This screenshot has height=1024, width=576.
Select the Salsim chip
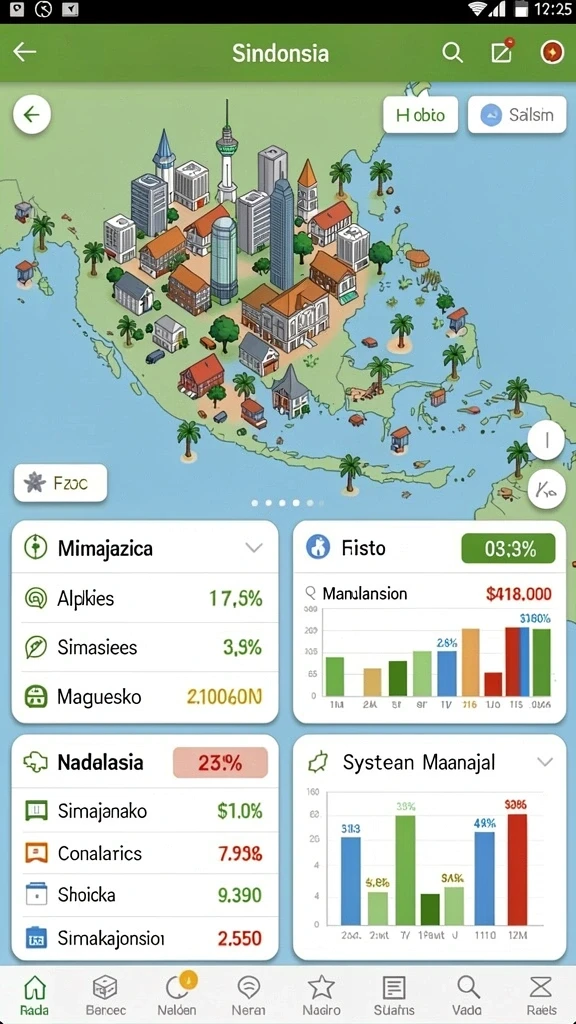517,115
